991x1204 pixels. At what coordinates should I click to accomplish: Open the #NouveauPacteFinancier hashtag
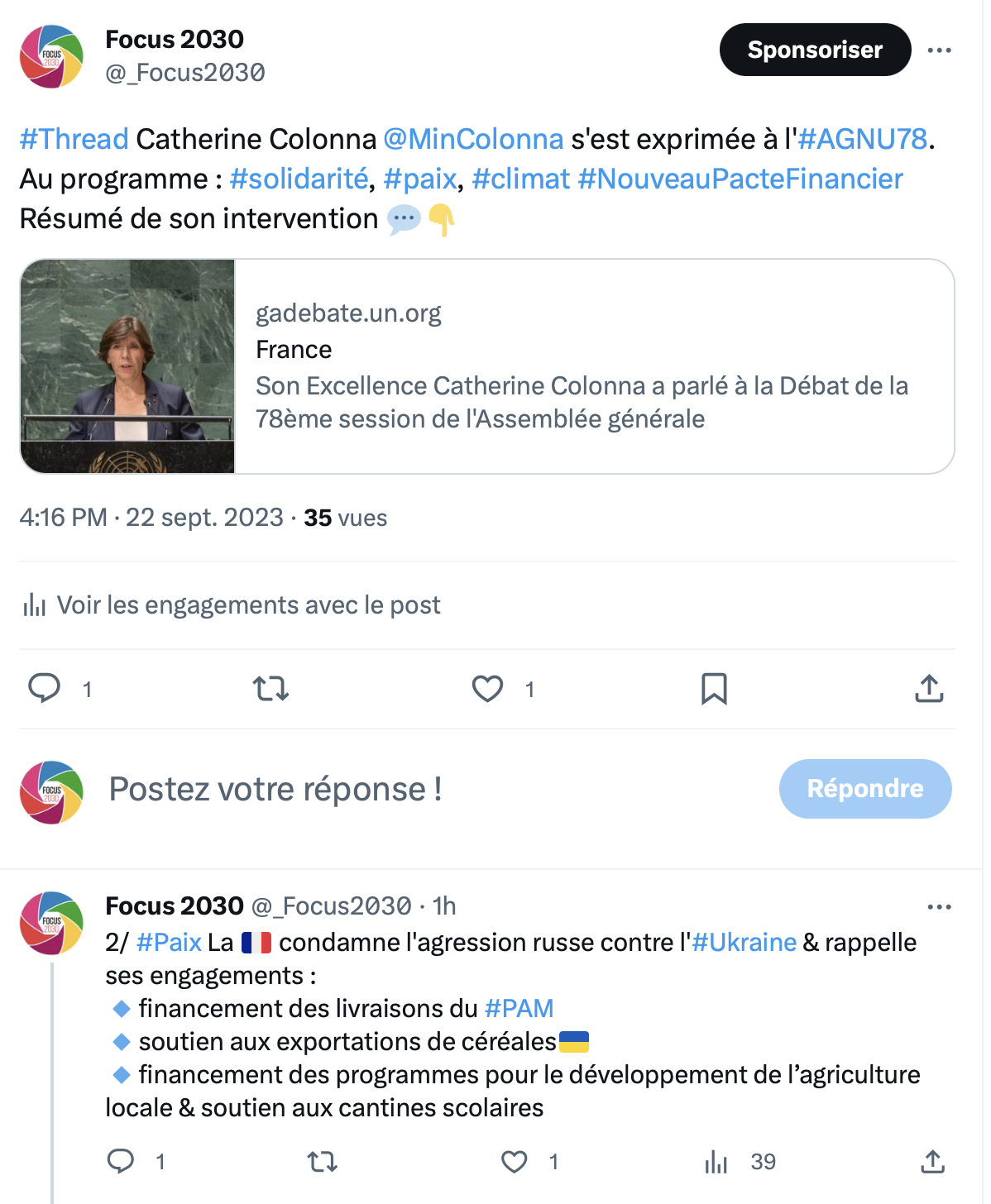[740, 179]
